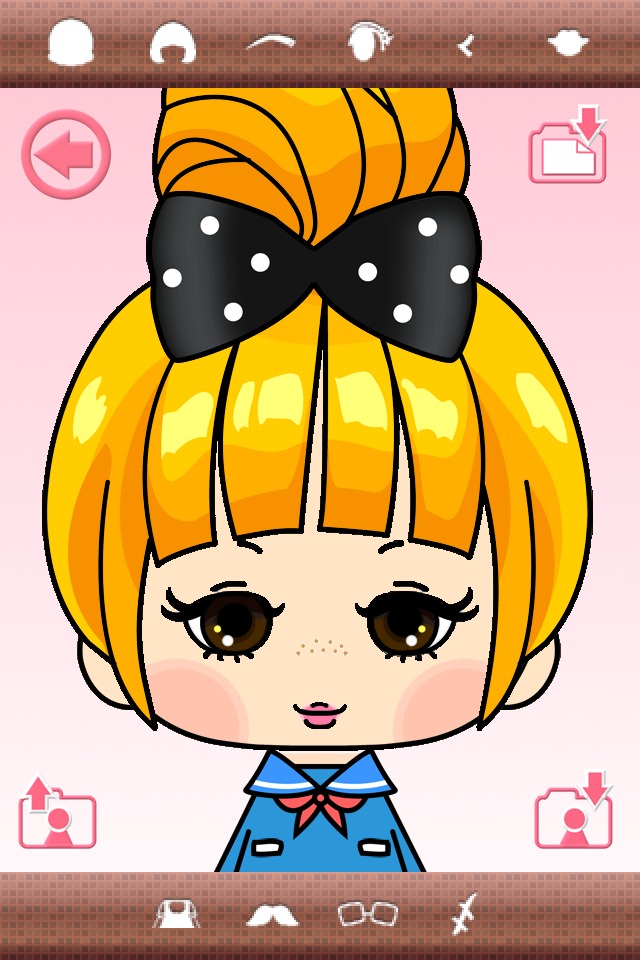Choose the eyebrow category

click(x=272, y=42)
